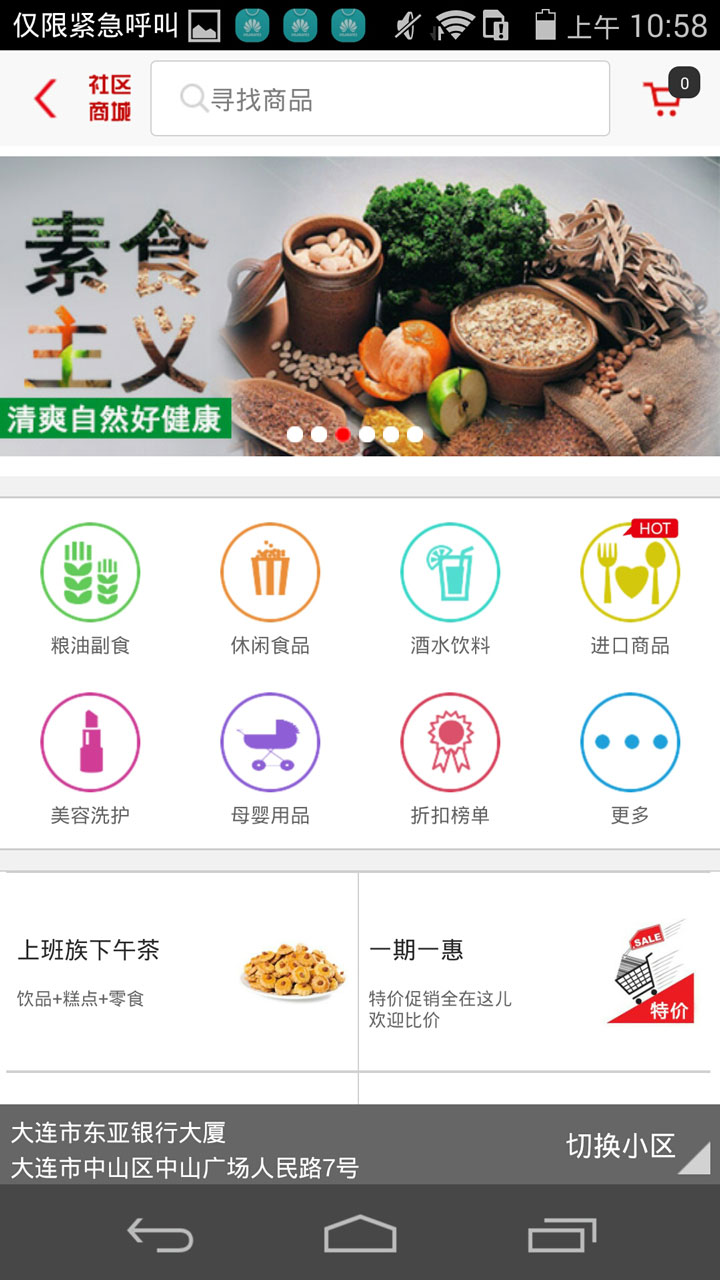The image size is (720, 1280).
Task: Tap the system home button
Action: click(x=360, y=1234)
